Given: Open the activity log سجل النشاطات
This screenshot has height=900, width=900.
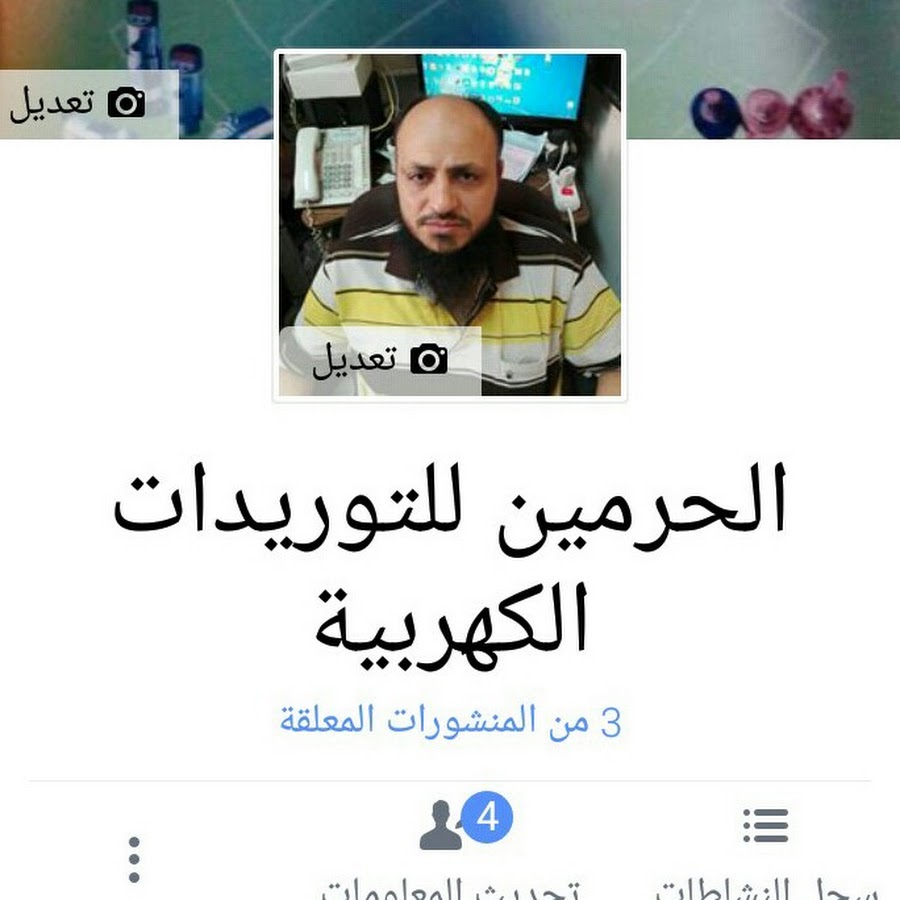Looking at the screenshot, I should 766,850.
